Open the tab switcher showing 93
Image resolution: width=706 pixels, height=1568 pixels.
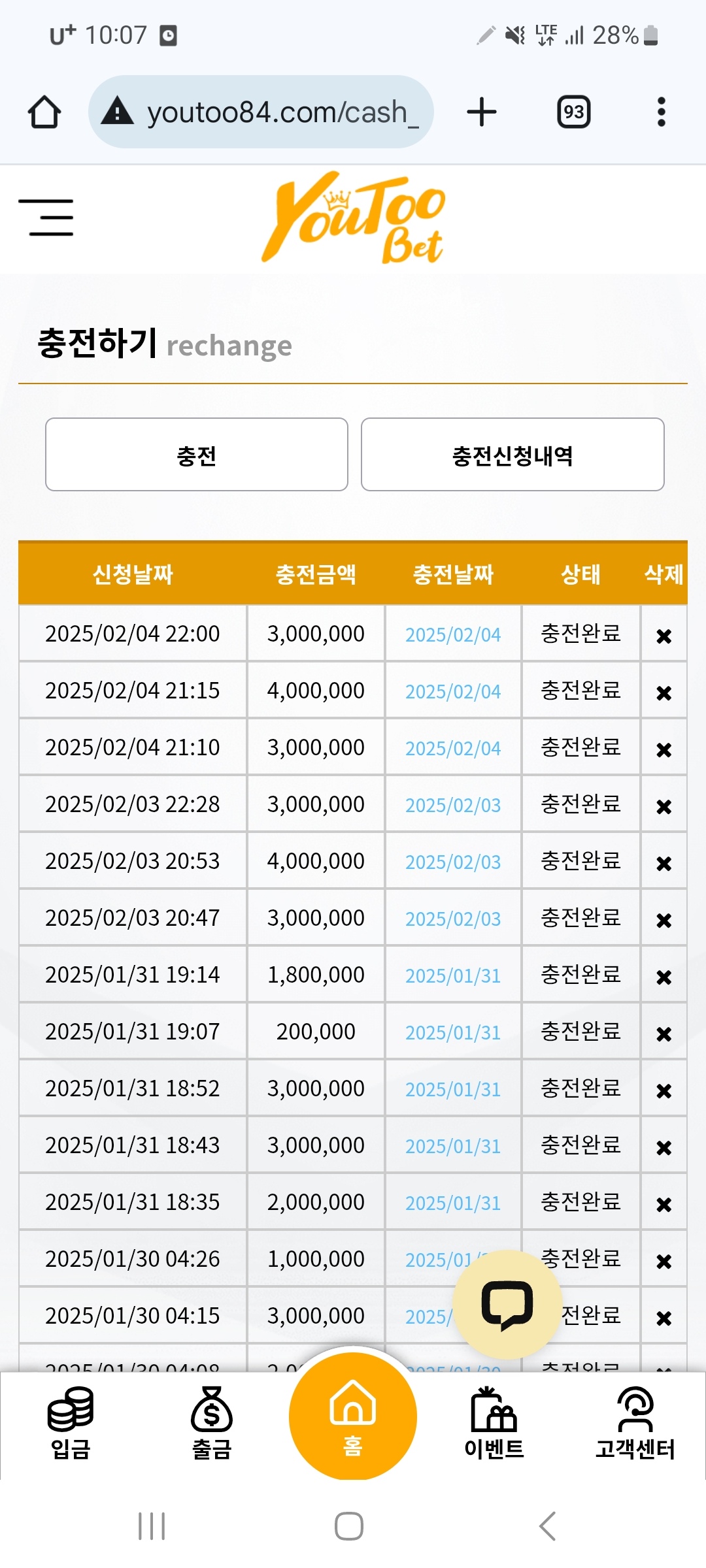click(574, 112)
